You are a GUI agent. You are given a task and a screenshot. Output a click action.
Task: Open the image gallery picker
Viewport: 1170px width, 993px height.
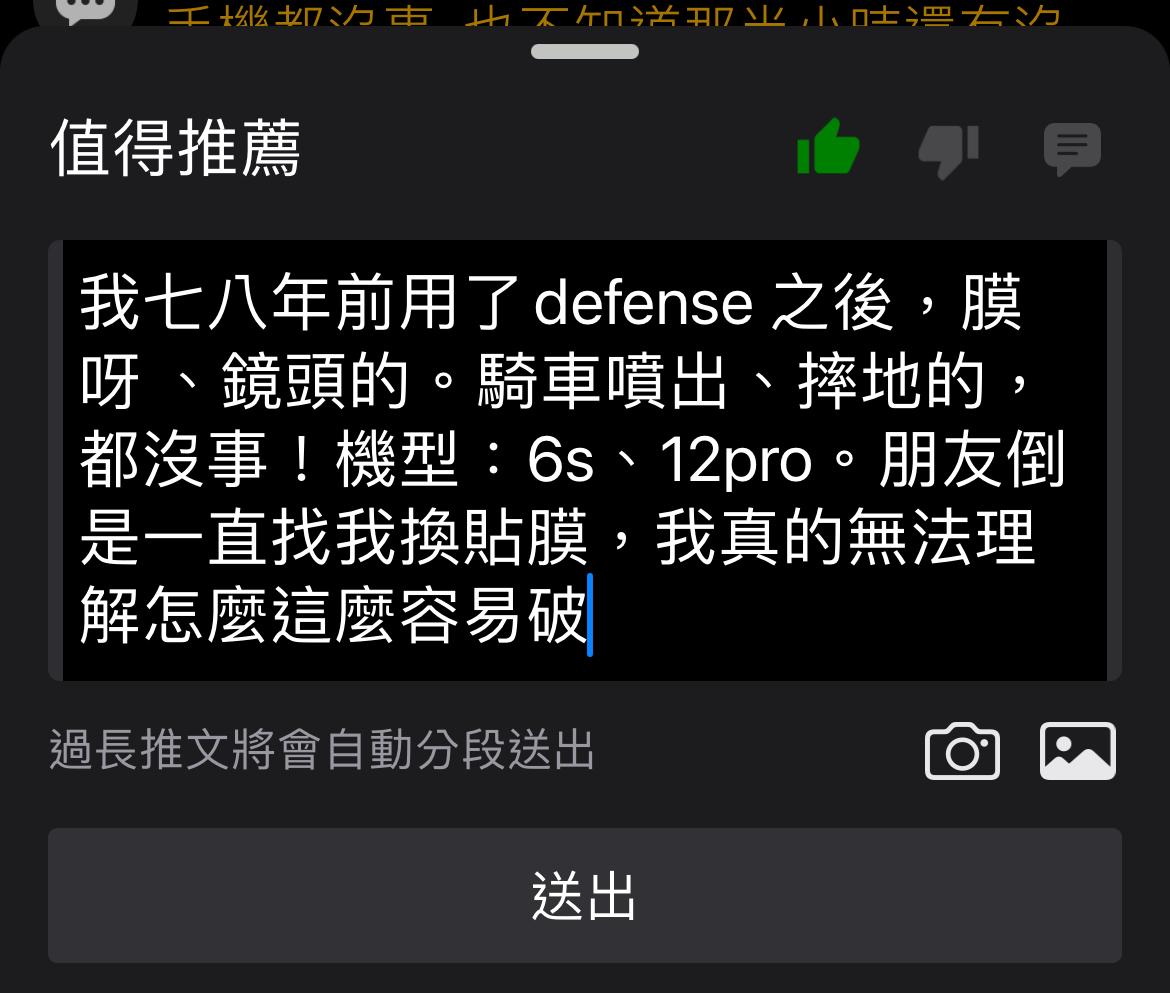(x=1078, y=751)
